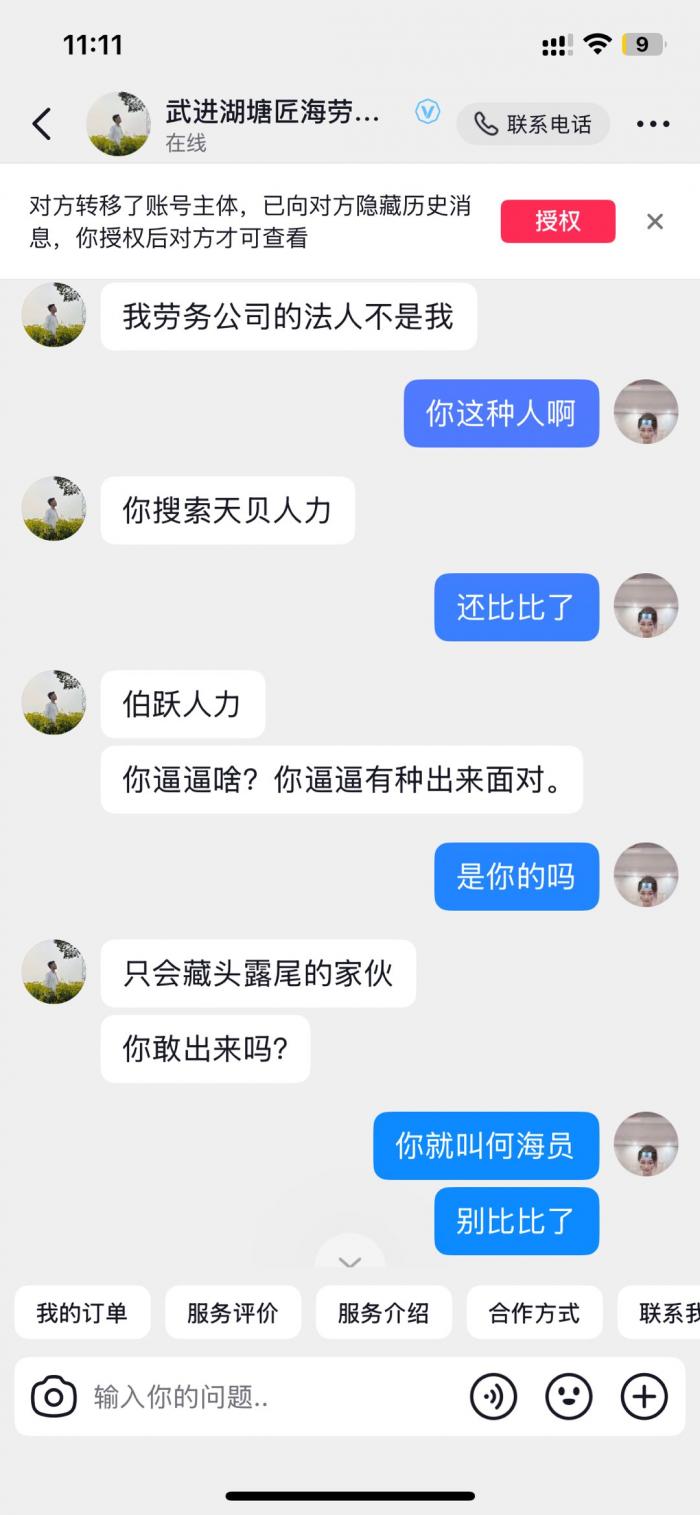Choose the 服务介绍 chip

pyautogui.click(x=383, y=1313)
